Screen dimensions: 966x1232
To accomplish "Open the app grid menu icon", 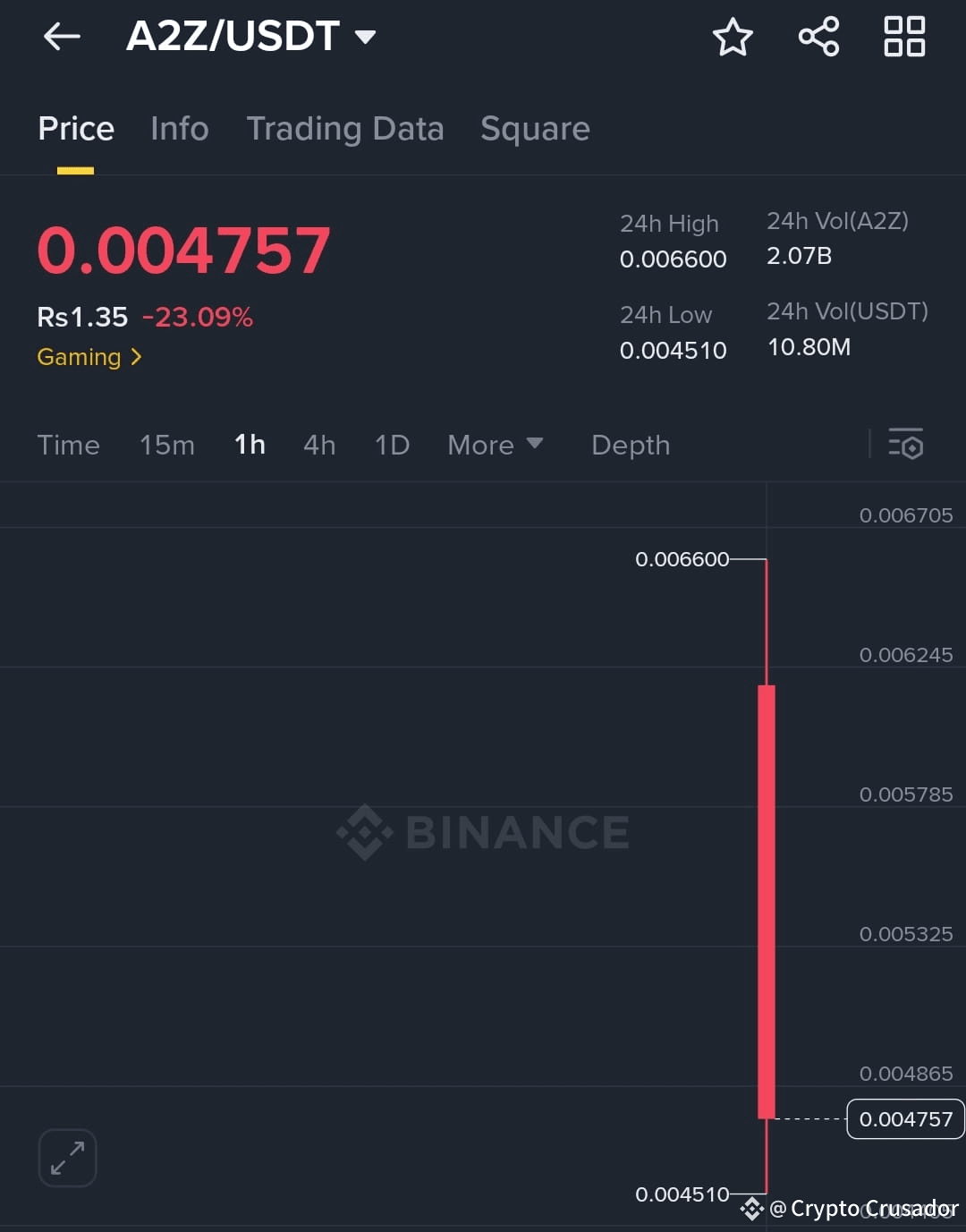I will tap(903, 38).
